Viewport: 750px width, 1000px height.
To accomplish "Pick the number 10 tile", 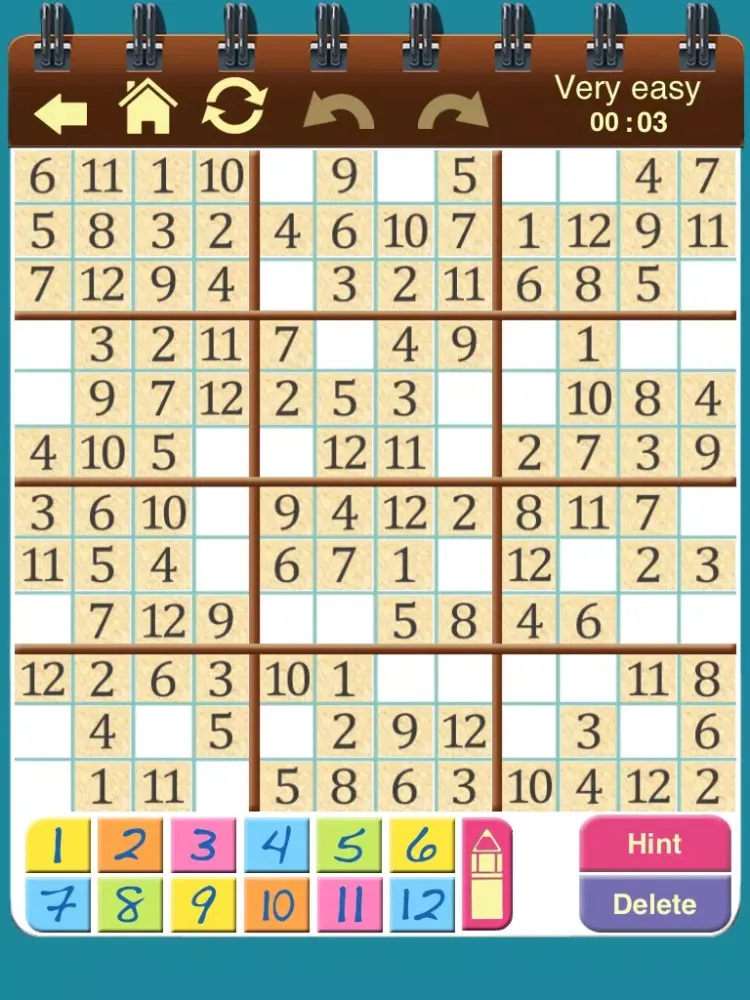I will click(x=276, y=905).
